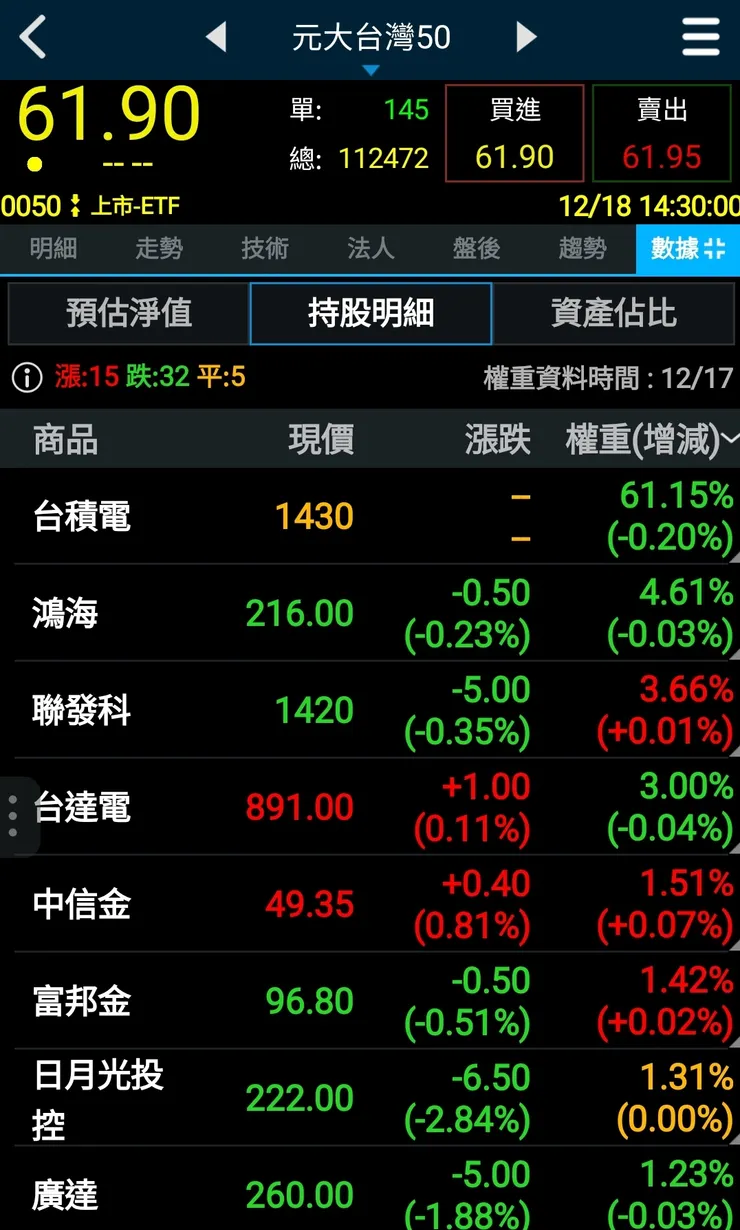Select the 資產佔比 segment
Screen dimensions: 740x1230
point(614,314)
